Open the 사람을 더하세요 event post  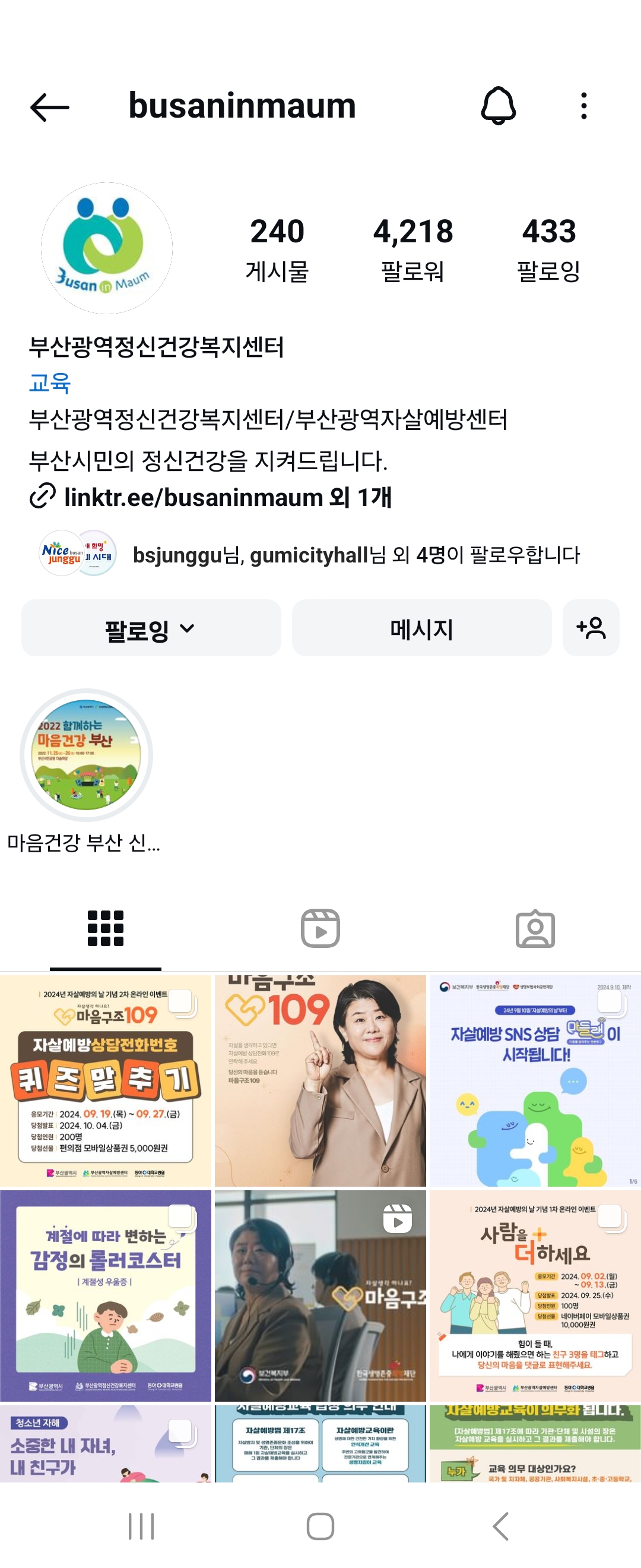pos(535,1295)
